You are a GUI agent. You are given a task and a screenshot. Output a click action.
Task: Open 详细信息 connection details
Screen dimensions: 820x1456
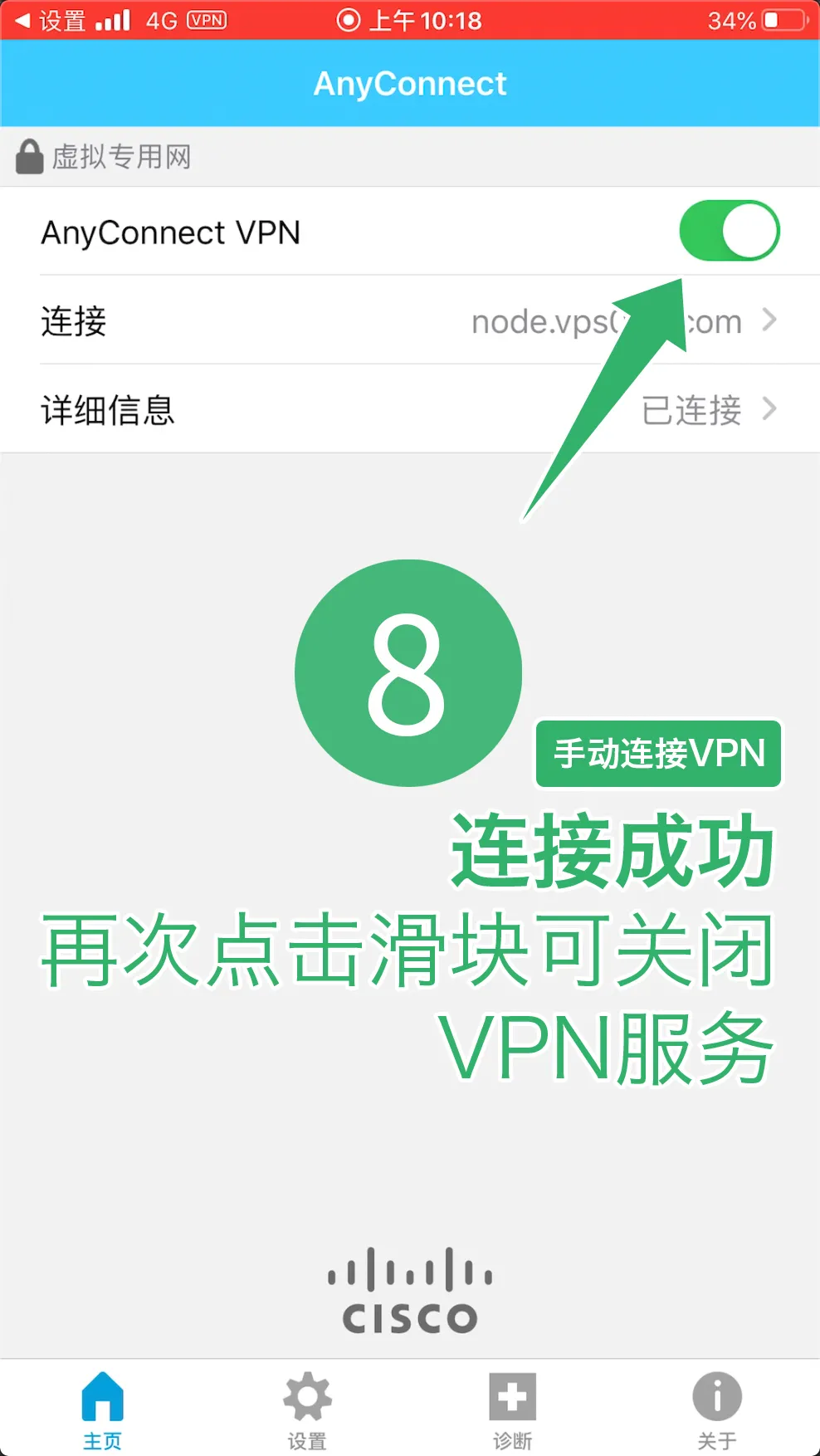(410, 409)
